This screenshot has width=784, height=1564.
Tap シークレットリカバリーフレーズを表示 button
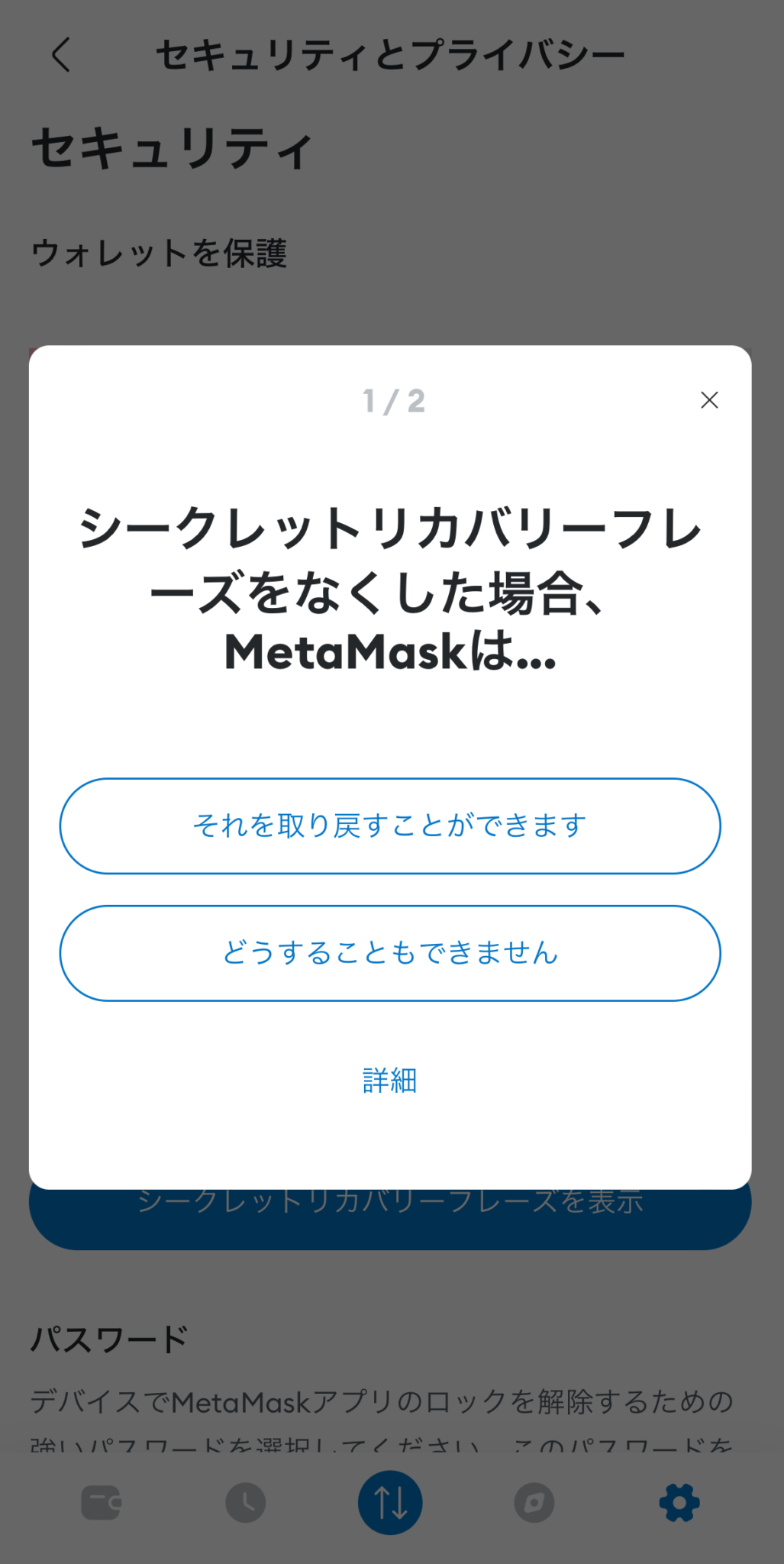tap(390, 1201)
